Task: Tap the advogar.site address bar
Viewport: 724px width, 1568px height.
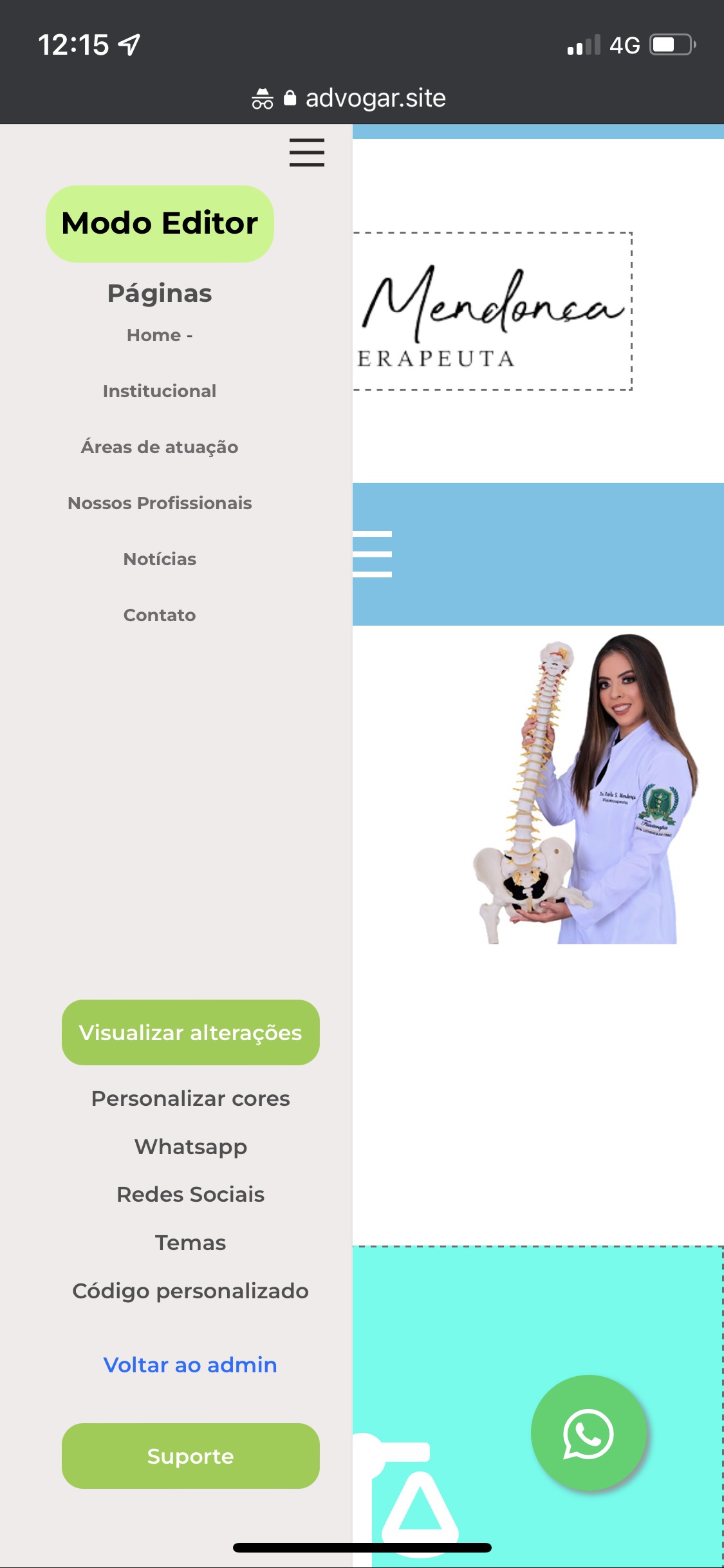Action: pos(362,98)
